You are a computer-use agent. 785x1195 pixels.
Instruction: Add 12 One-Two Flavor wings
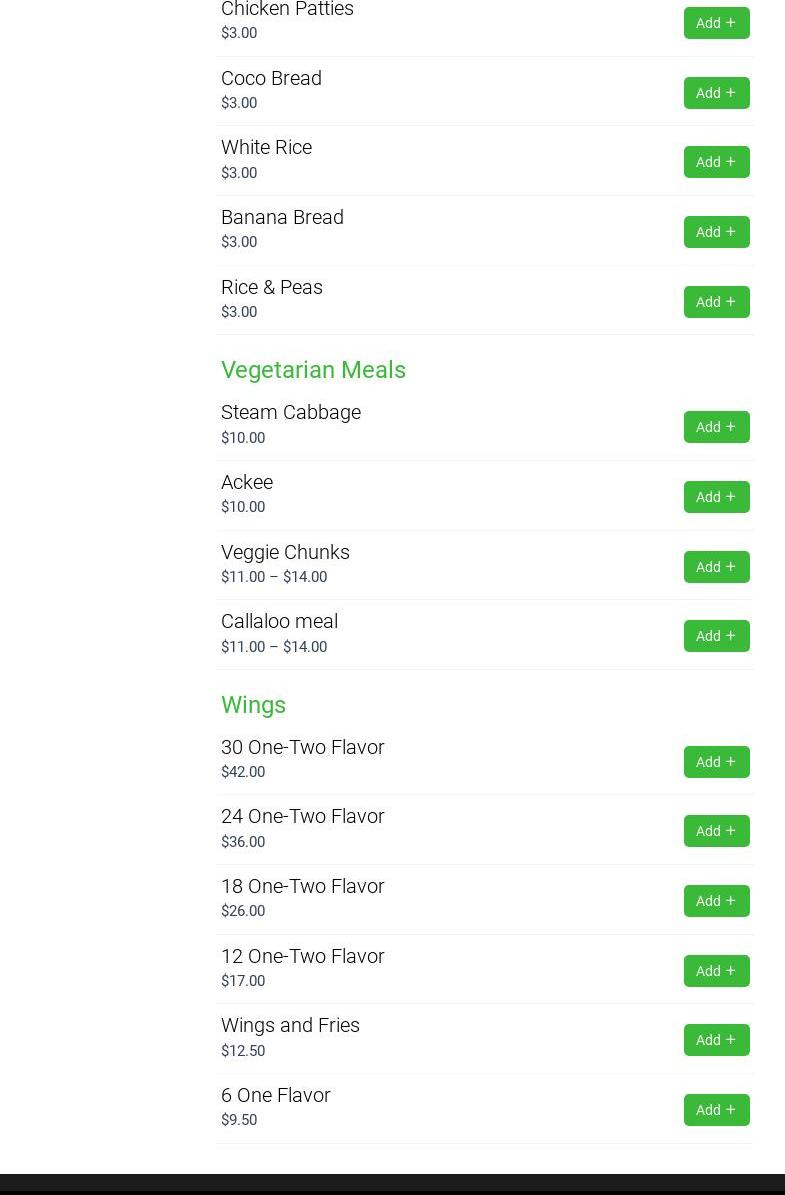(x=716, y=971)
